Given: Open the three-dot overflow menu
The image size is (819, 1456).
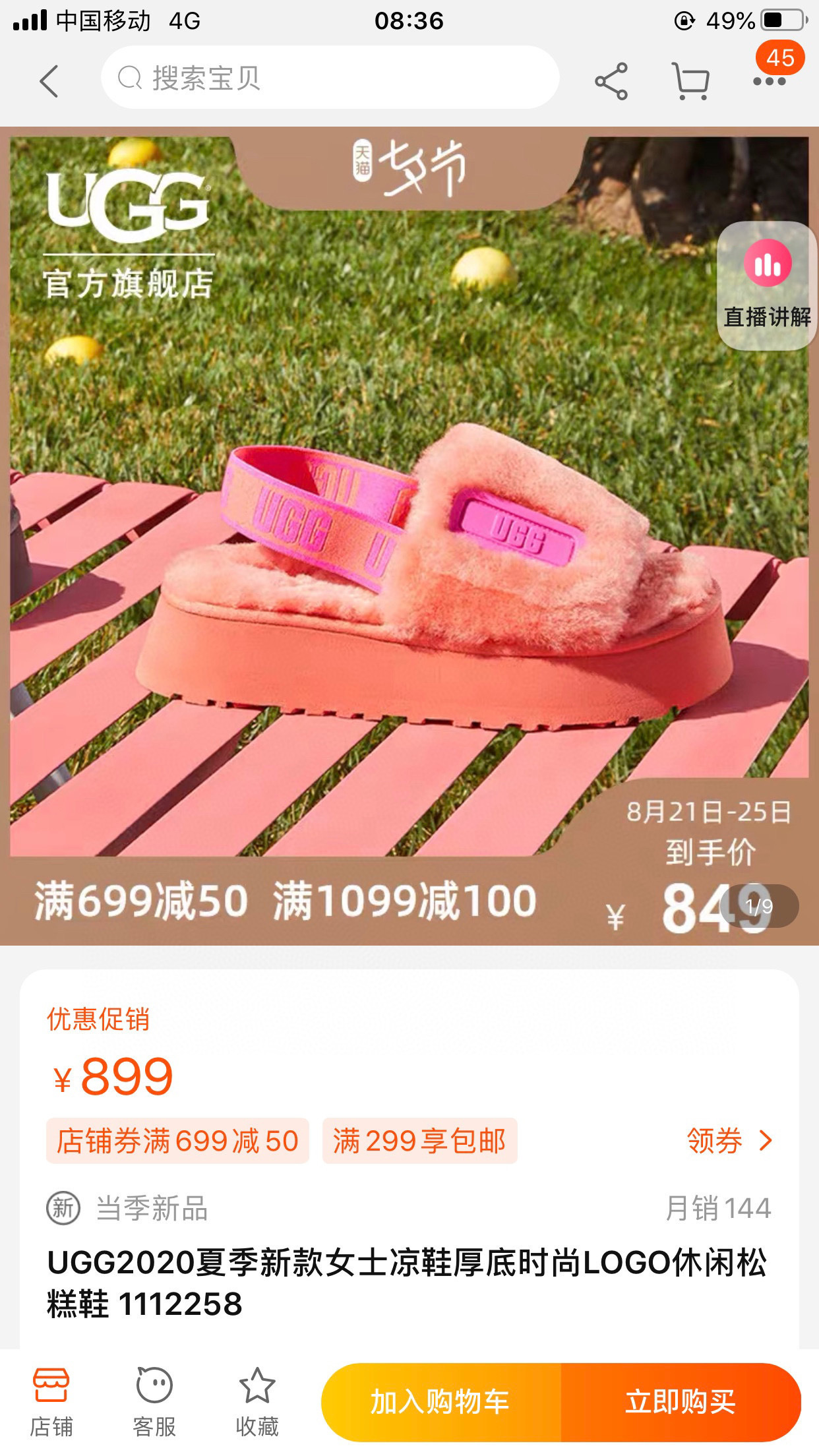Looking at the screenshot, I should [x=769, y=81].
